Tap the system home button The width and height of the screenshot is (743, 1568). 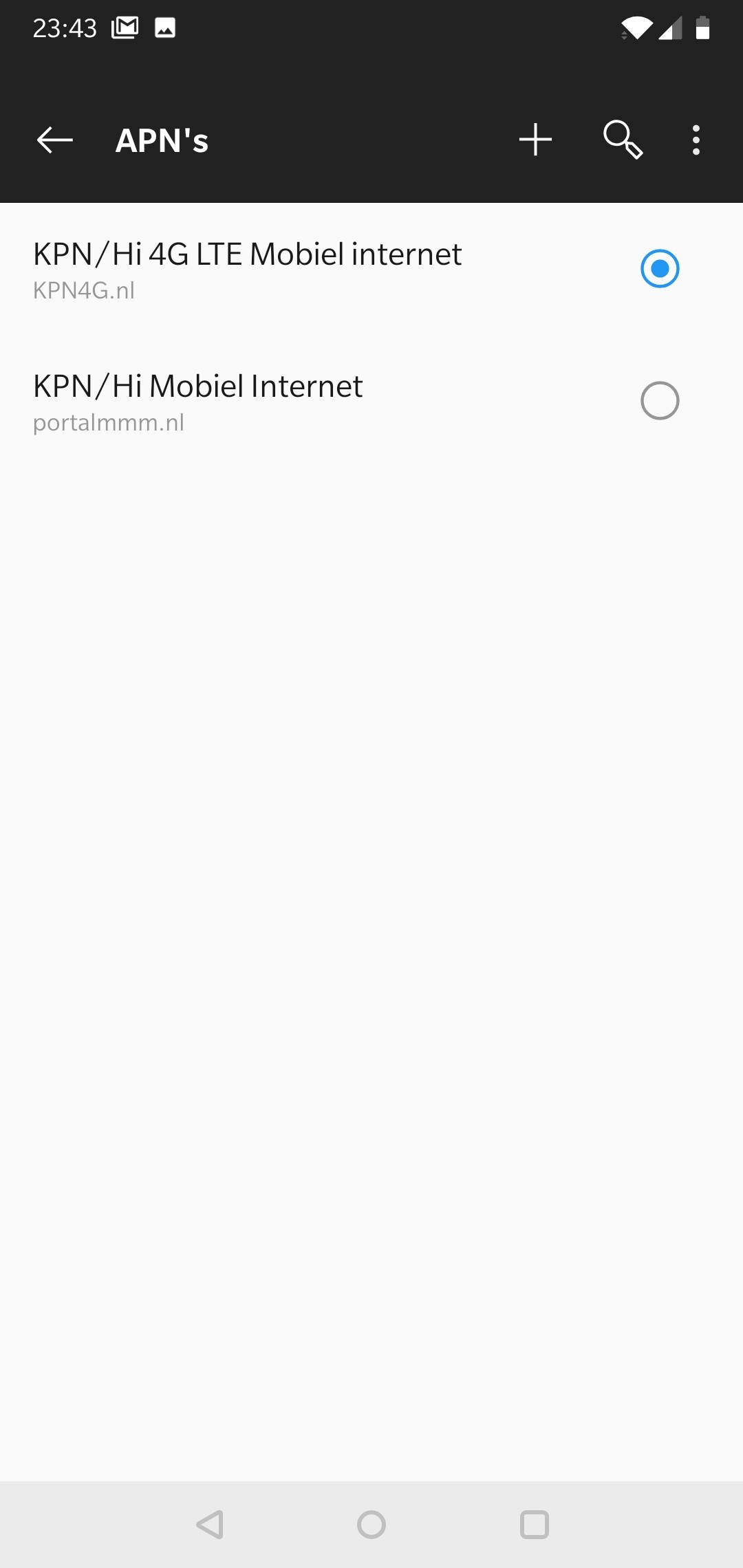pyautogui.click(x=371, y=1525)
